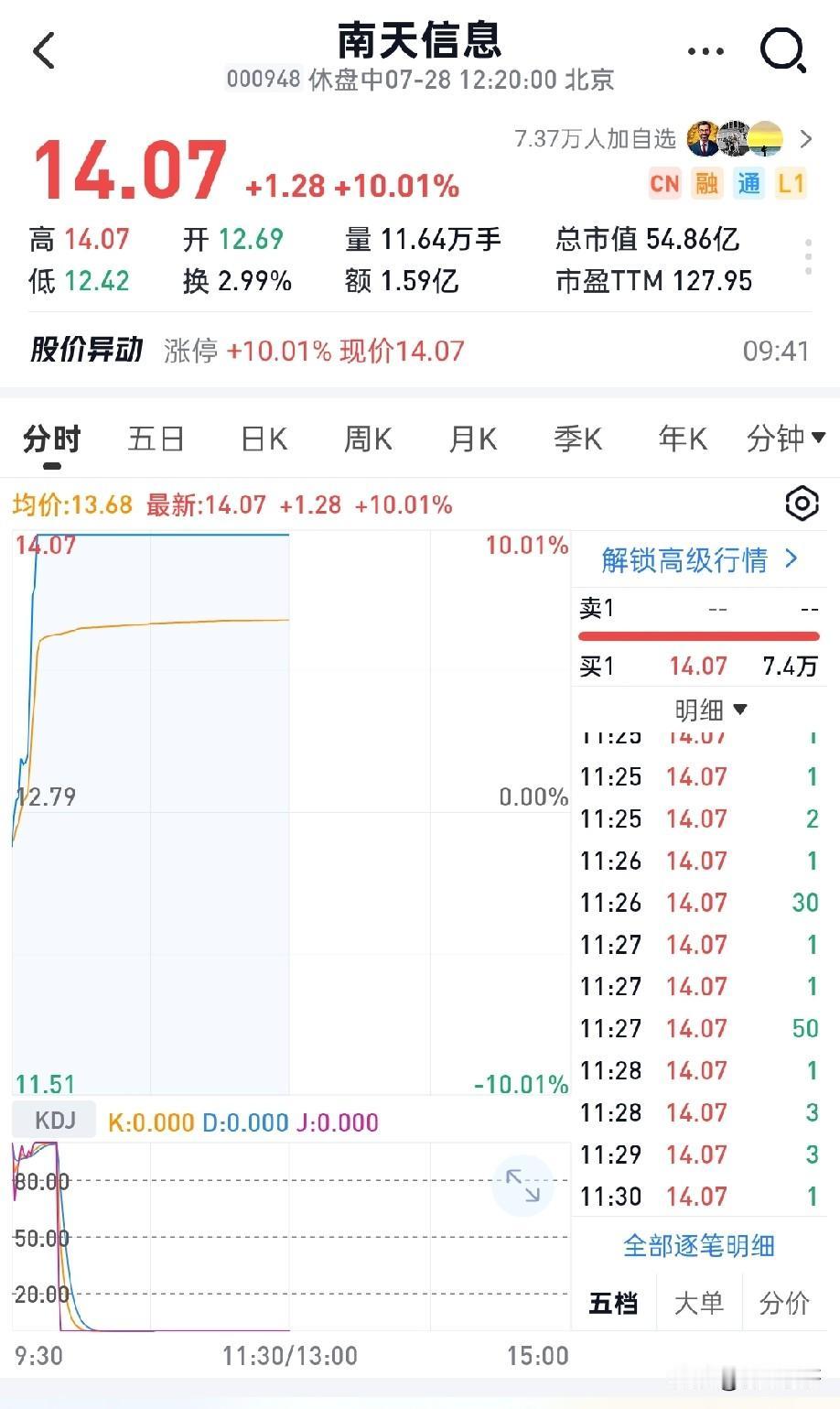Switch to the 五日 chart tab
840x1409 pixels.
click(x=156, y=439)
